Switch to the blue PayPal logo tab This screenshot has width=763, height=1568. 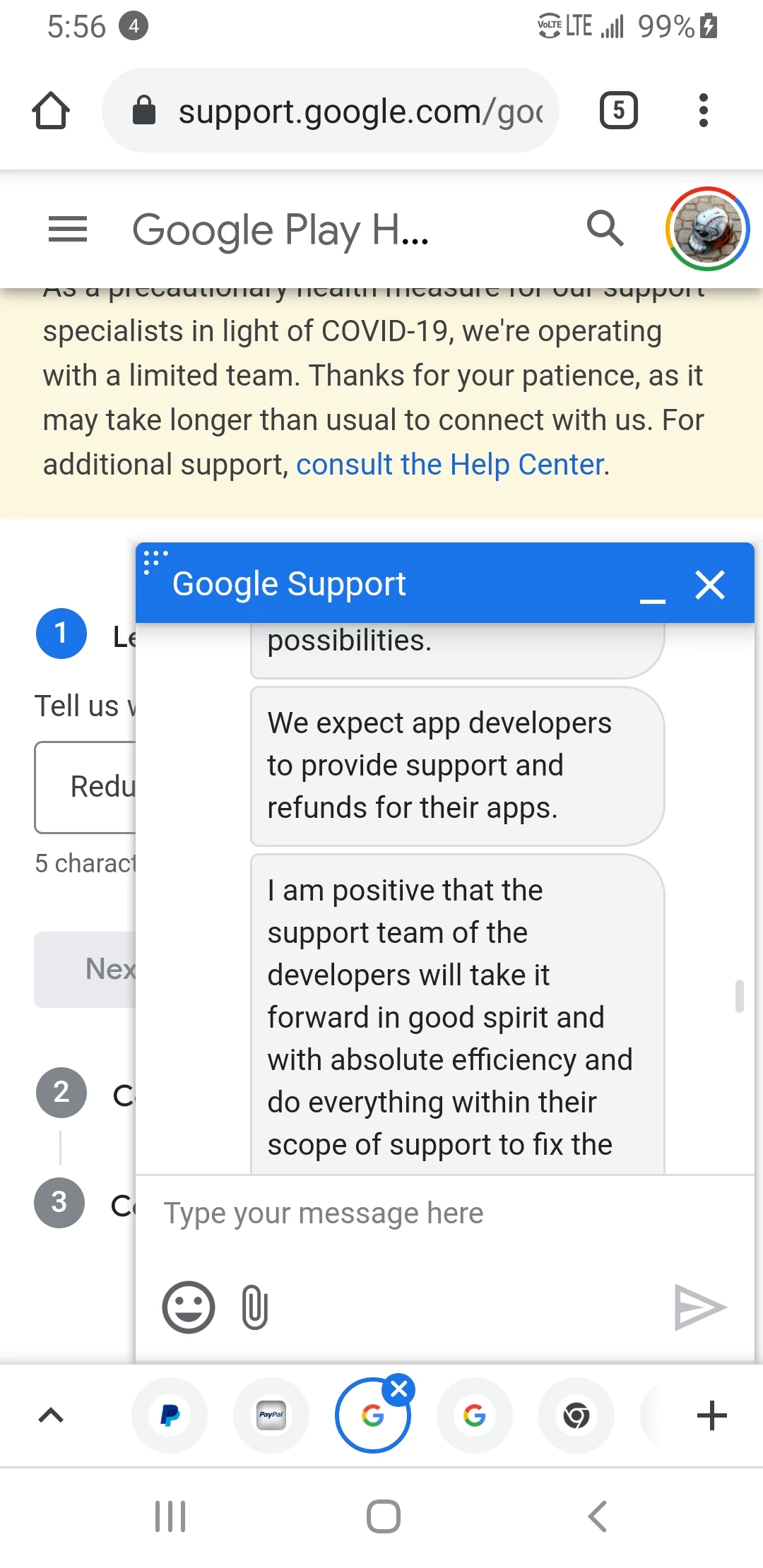pos(170,1415)
